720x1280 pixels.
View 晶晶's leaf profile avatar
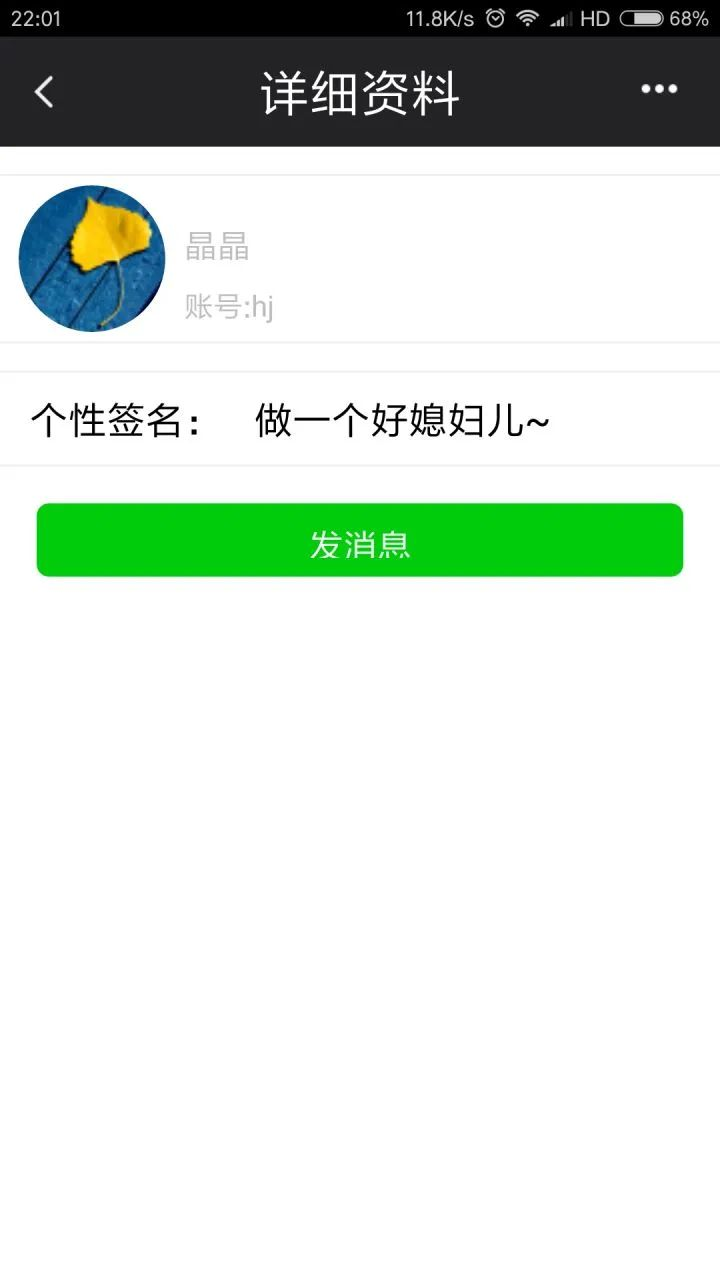click(92, 258)
